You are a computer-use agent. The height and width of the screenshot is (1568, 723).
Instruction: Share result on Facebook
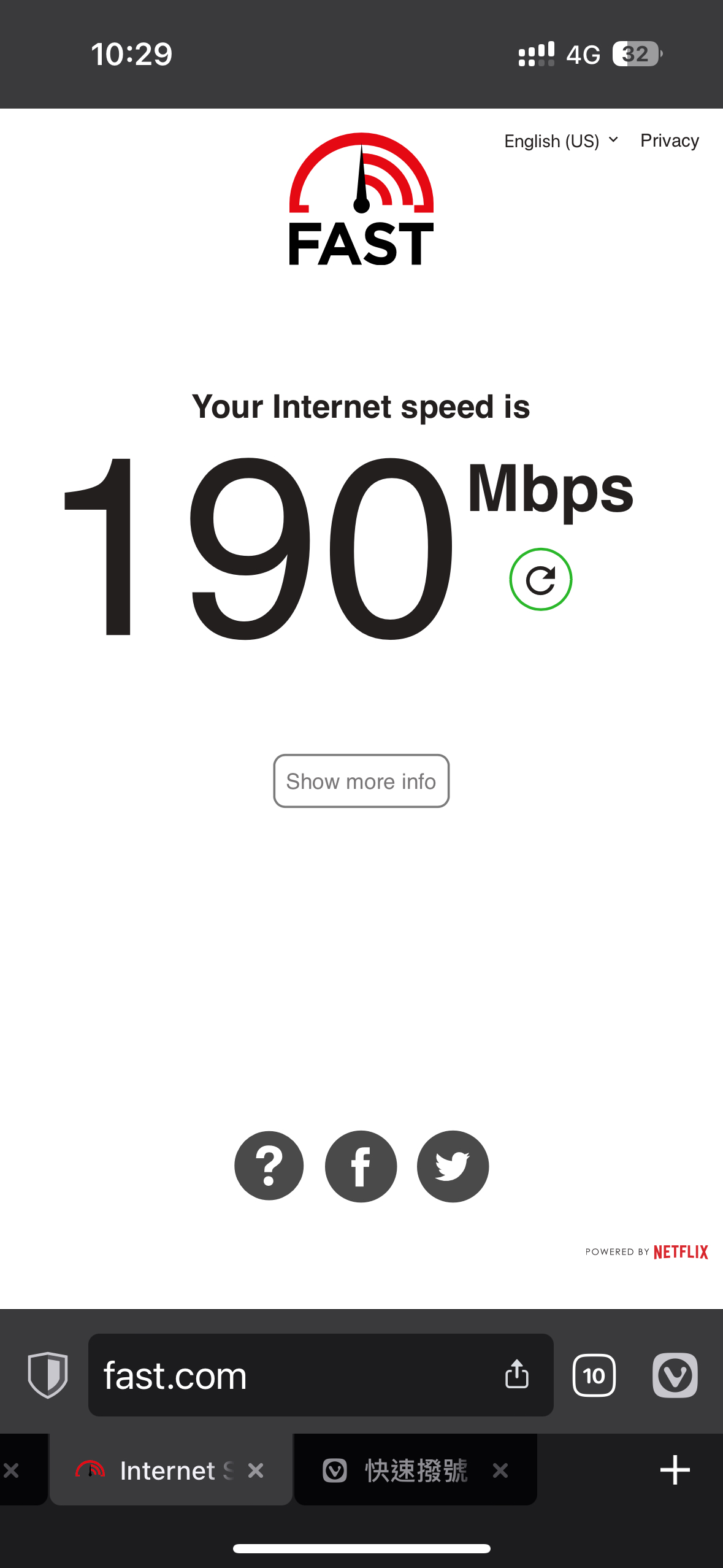361,1166
